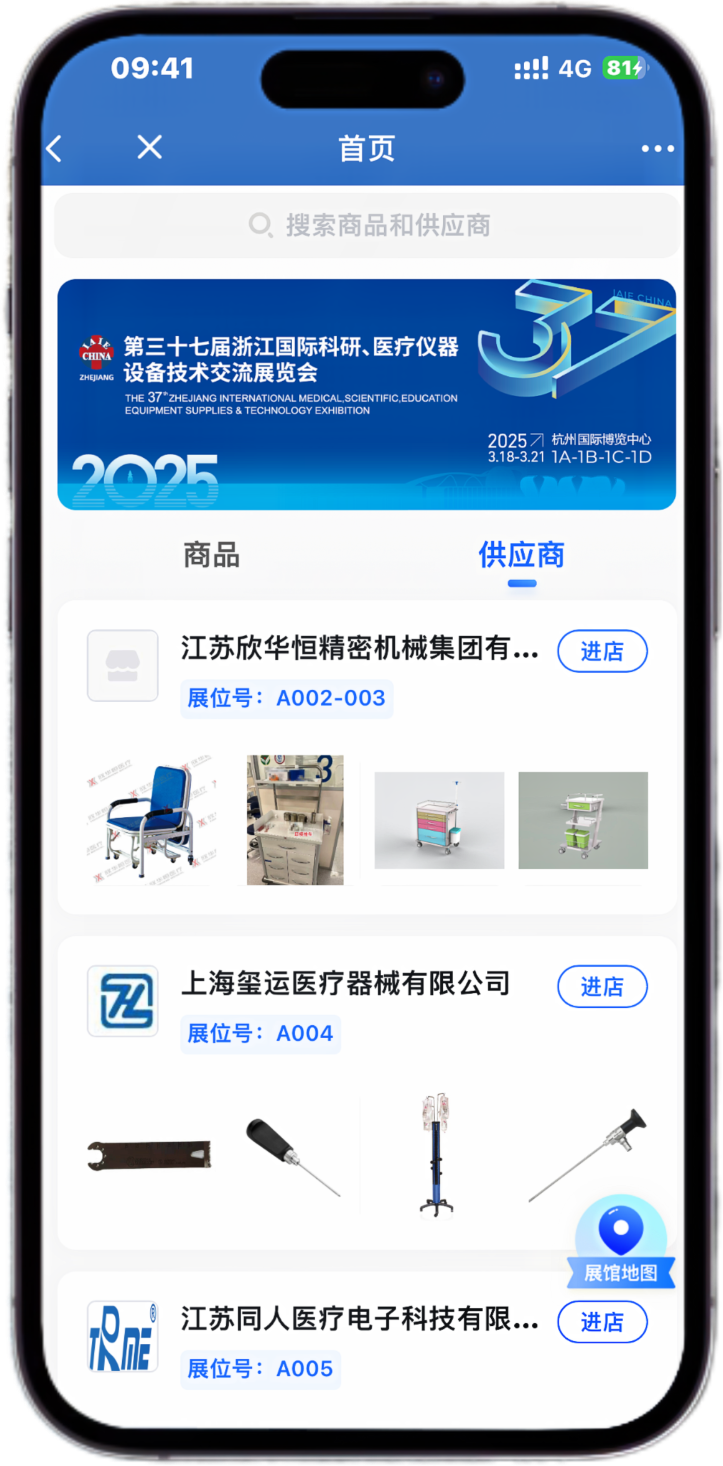
Task: Tap 进店 for 上海玺运医疗器械有限公司
Action: point(602,987)
